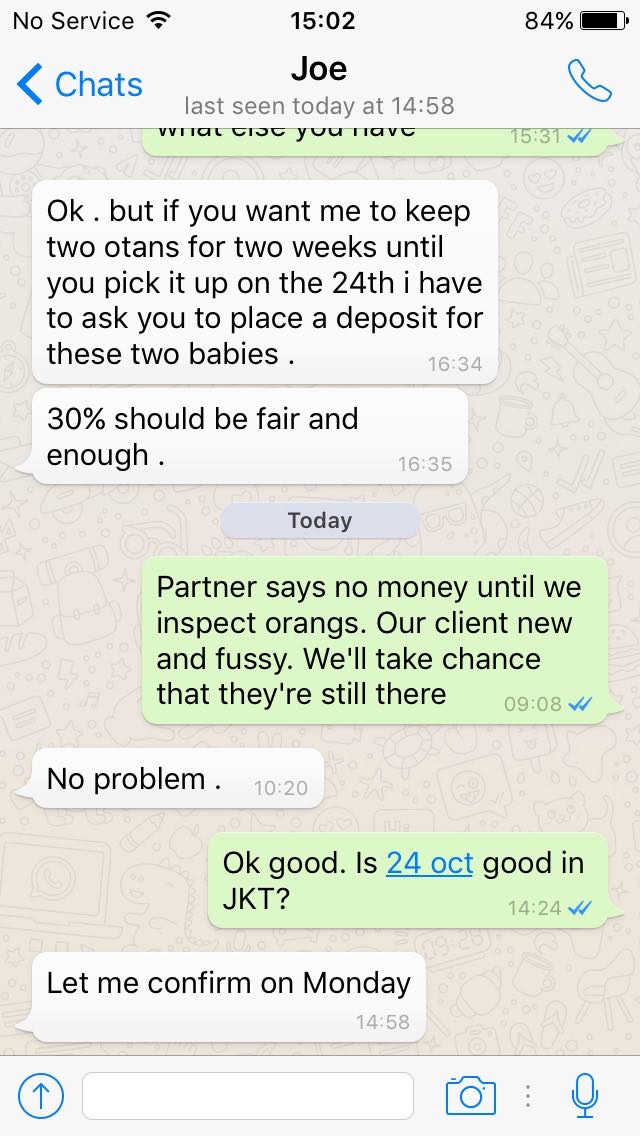Go back to Chats list
This screenshot has width=640, height=1136.
(x=80, y=85)
